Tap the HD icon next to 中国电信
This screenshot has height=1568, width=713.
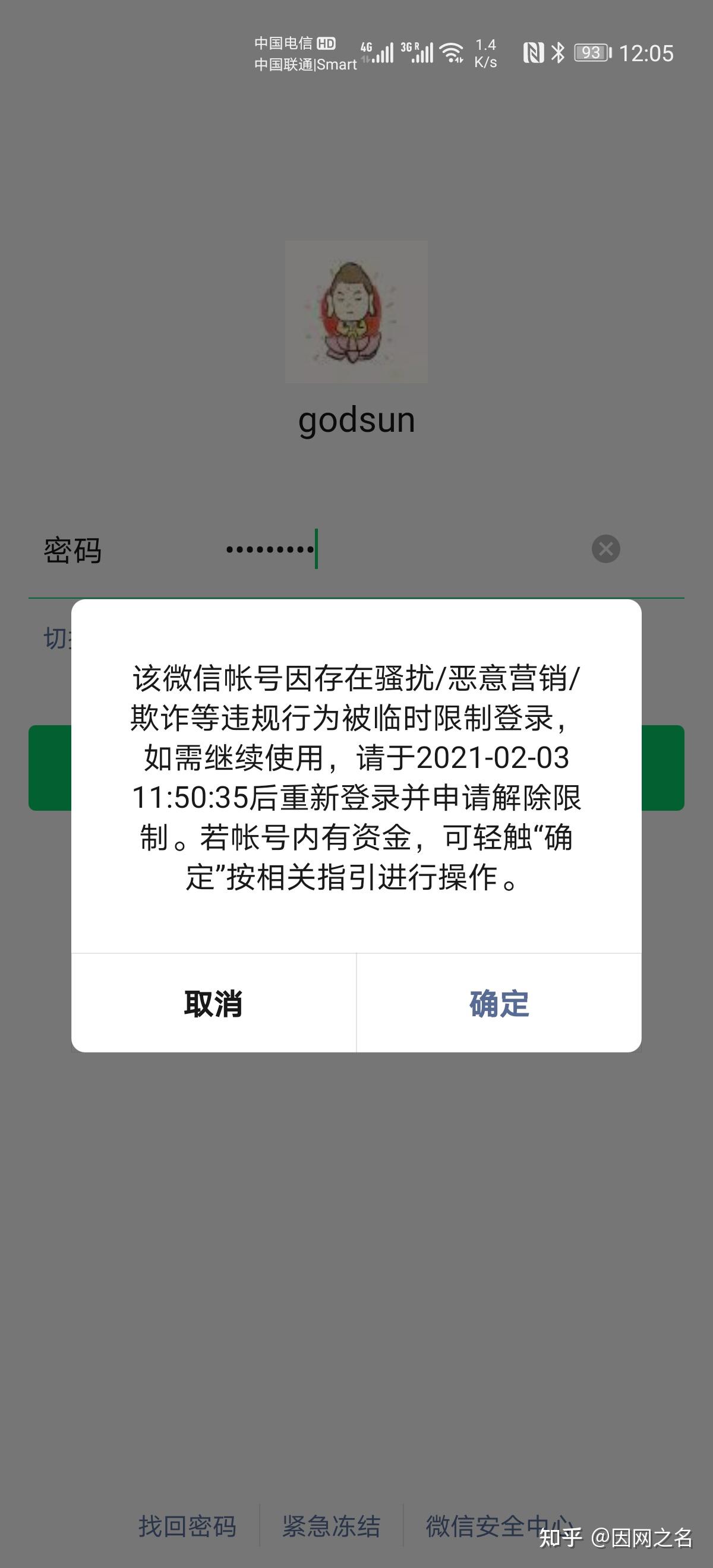[x=327, y=43]
